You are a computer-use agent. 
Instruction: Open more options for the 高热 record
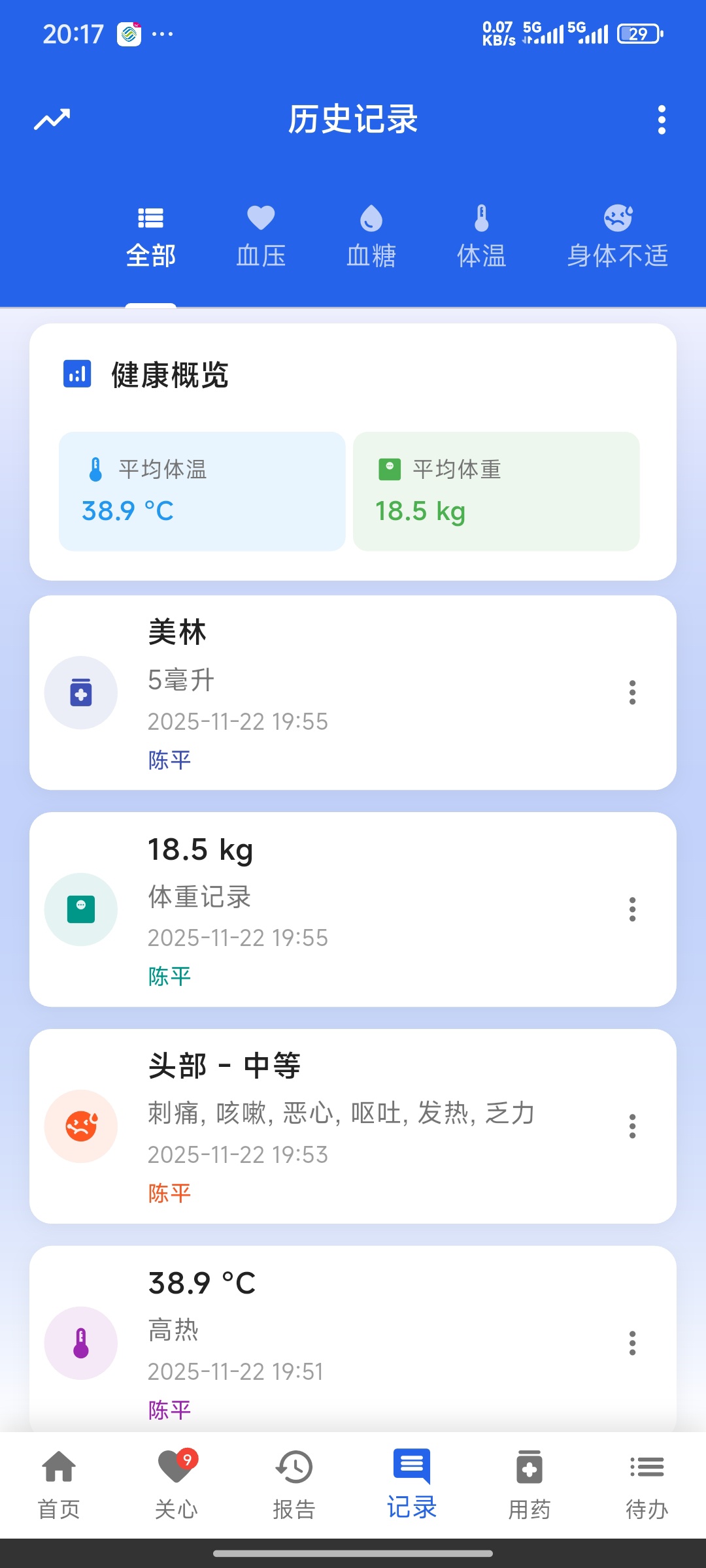pyautogui.click(x=632, y=1343)
